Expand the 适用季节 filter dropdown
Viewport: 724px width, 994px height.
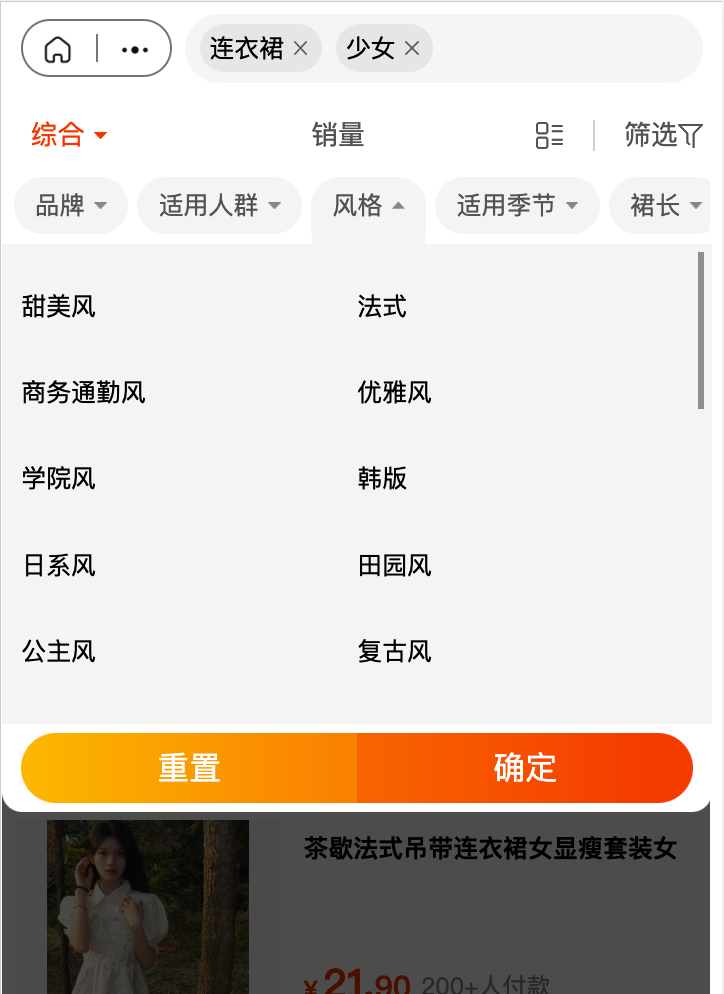pos(517,206)
